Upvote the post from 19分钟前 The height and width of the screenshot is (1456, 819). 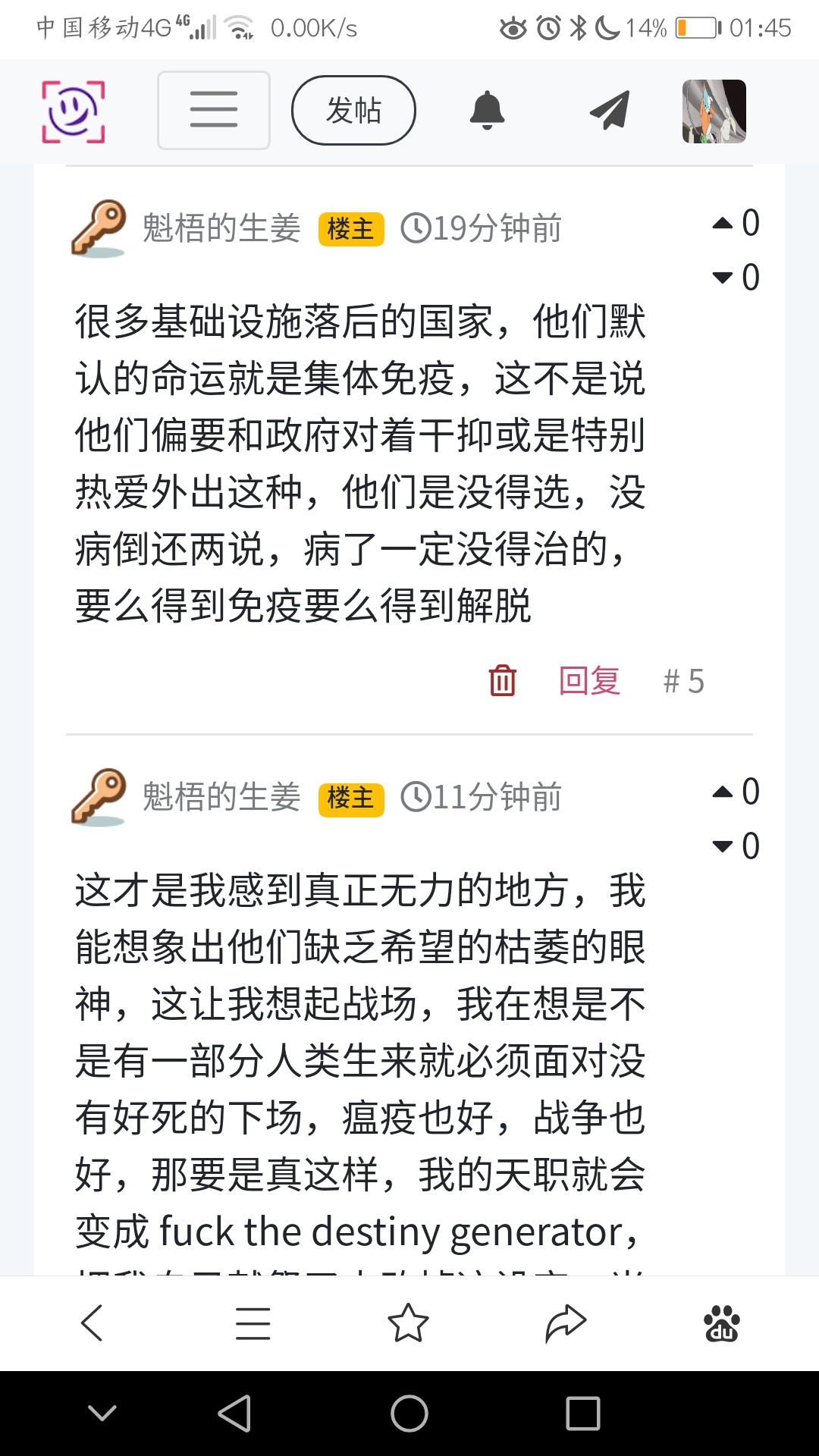723,223
